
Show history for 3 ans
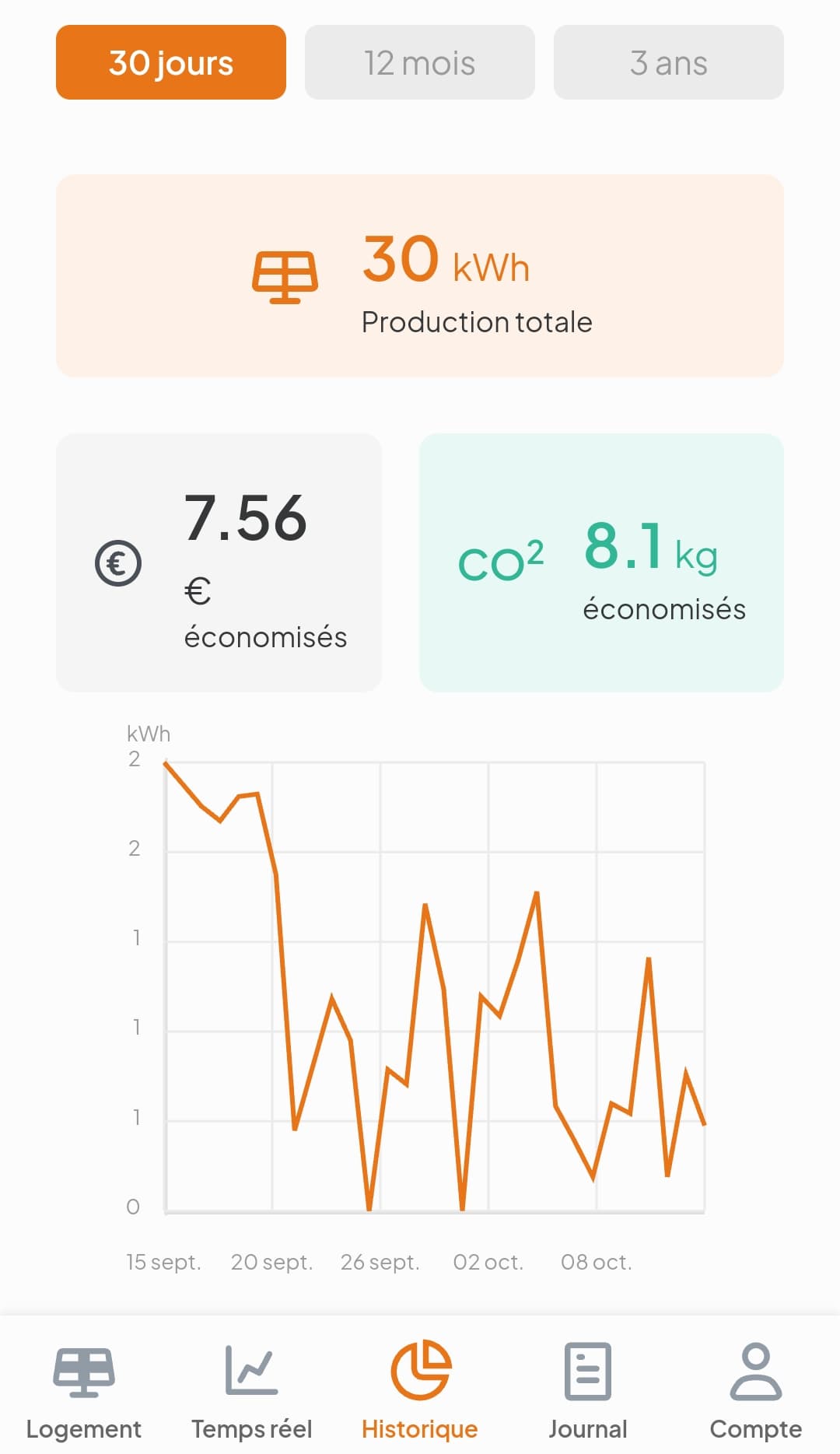pyautogui.click(x=668, y=62)
